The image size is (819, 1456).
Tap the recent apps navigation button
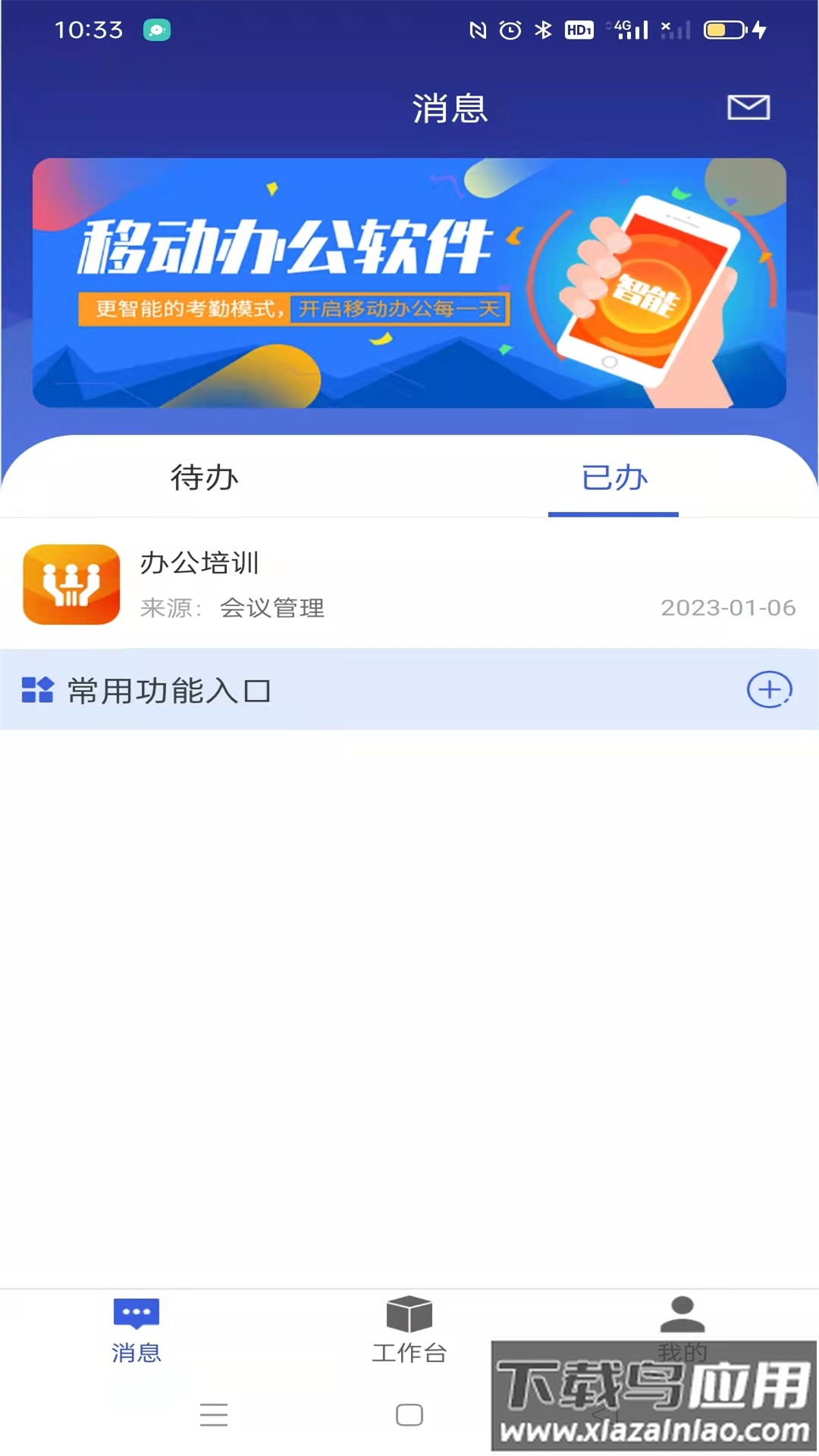215,1415
